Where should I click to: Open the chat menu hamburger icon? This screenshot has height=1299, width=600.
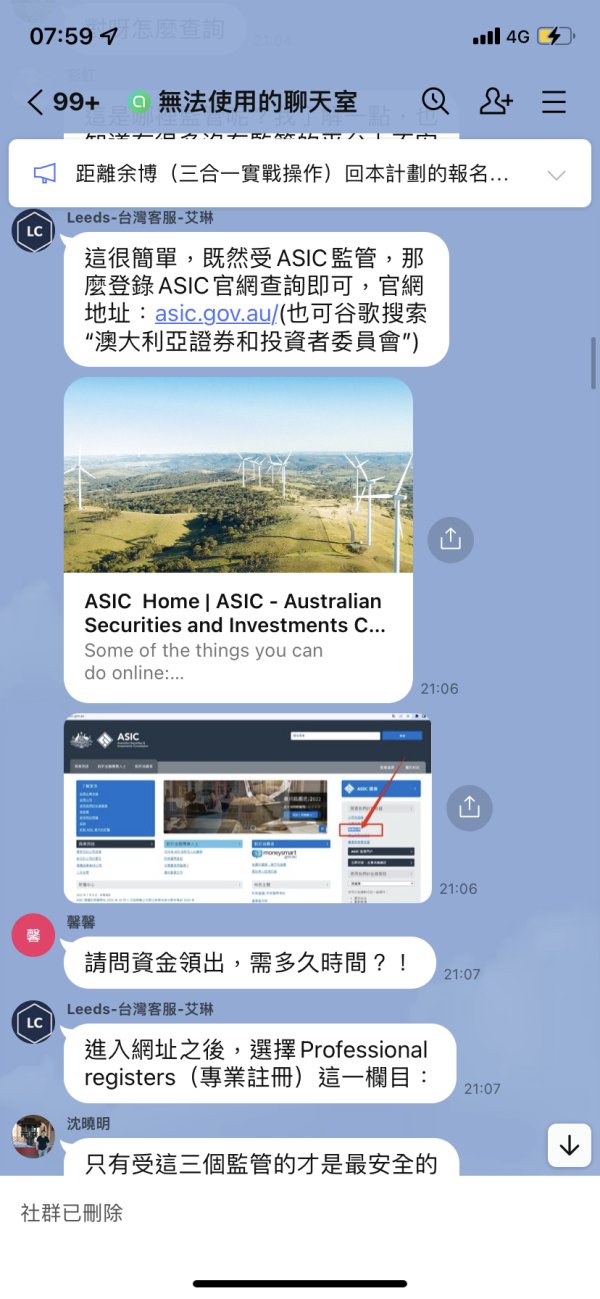pos(554,102)
